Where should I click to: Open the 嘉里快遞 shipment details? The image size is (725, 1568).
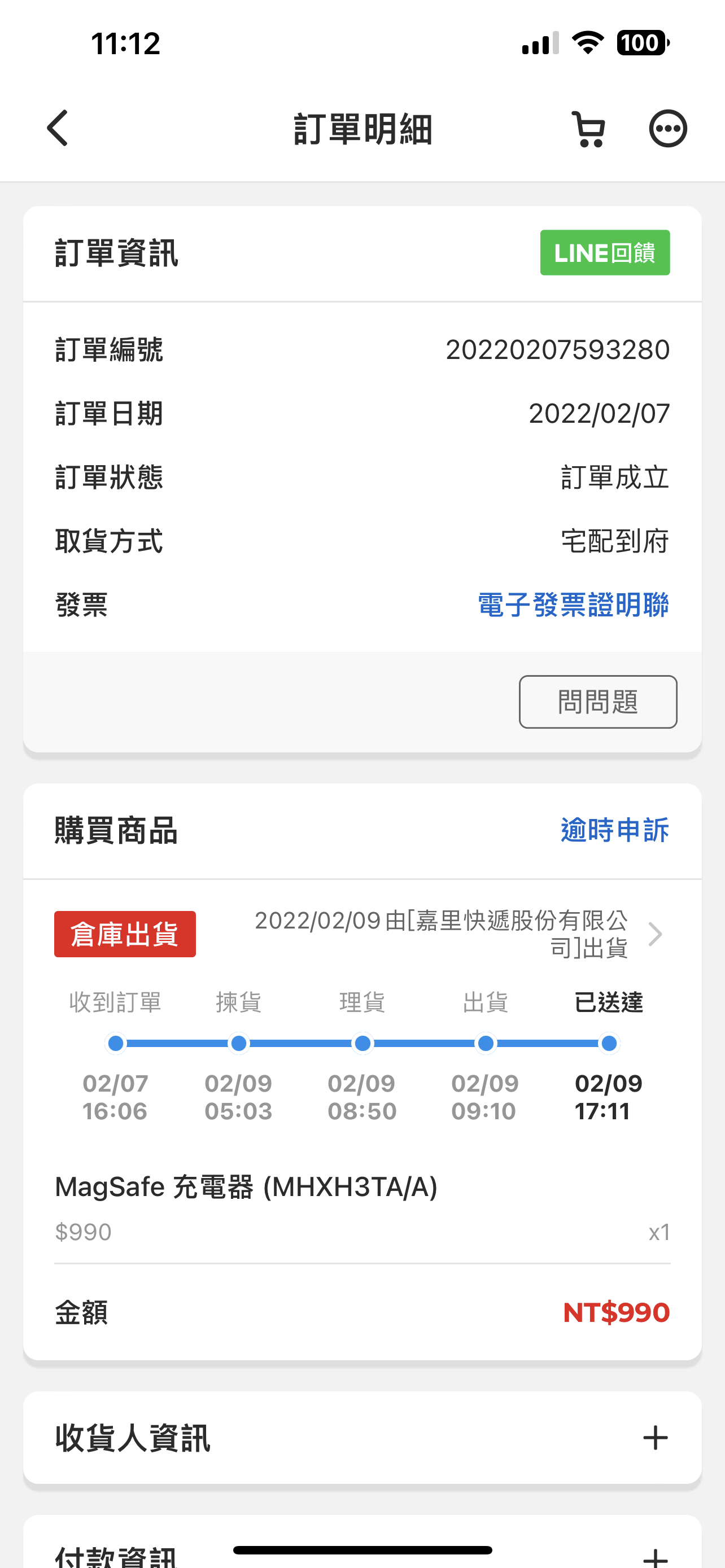click(x=458, y=934)
